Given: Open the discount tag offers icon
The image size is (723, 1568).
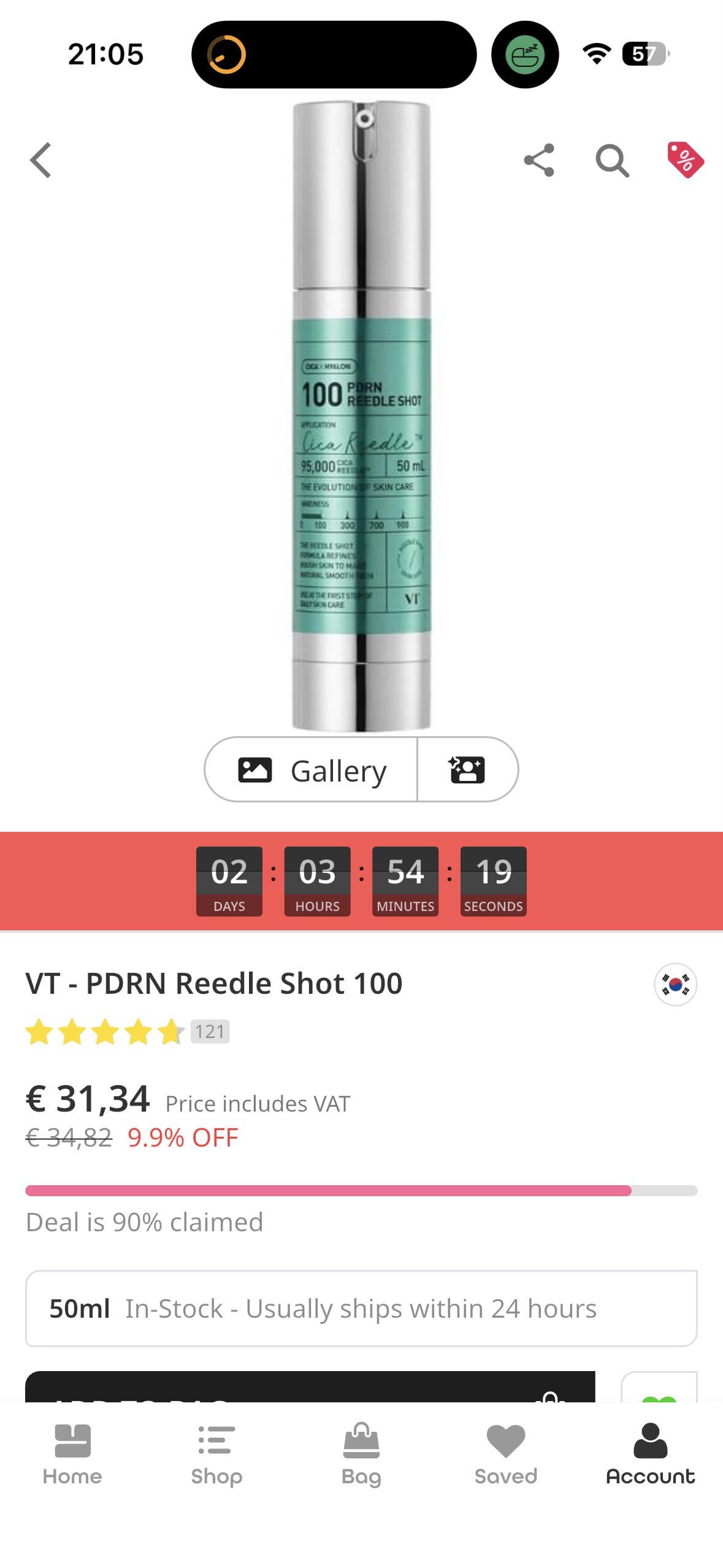Looking at the screenshot, I should [685, 160].
